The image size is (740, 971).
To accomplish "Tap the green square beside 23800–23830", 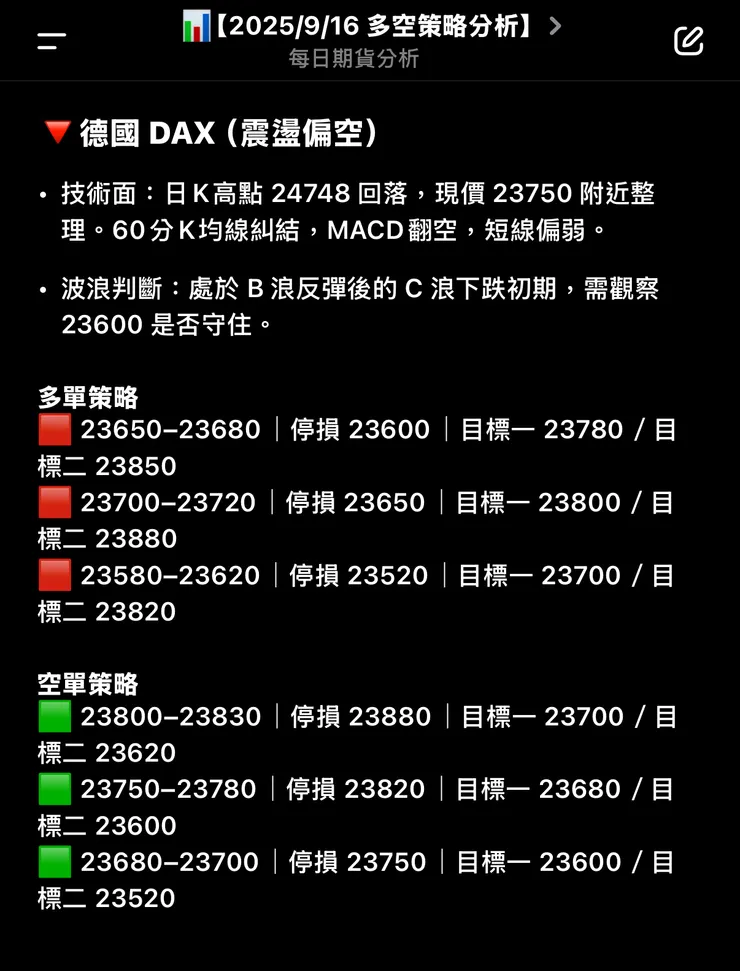I will point(54,717).
